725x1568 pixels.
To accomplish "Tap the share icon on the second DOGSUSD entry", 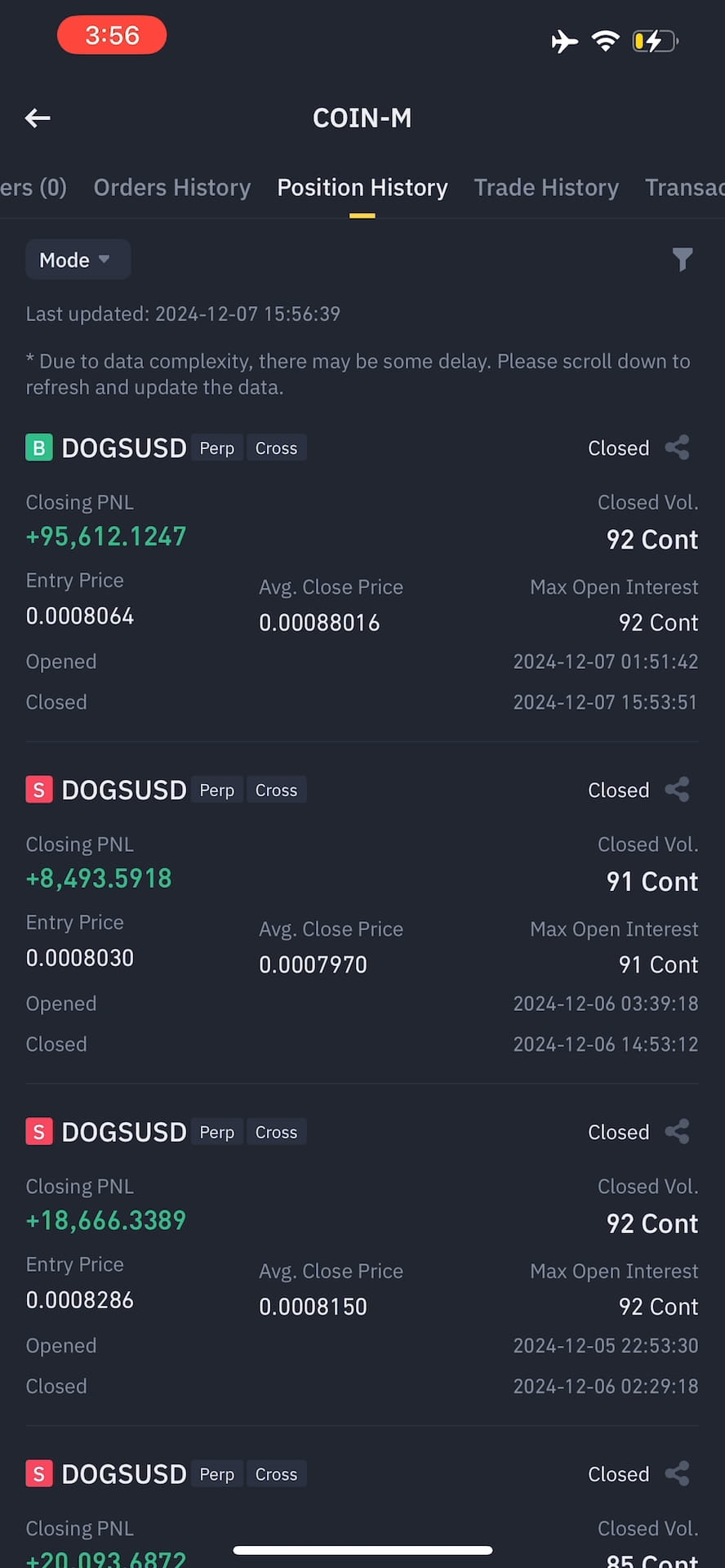I will pyautogui.click(x=677, y=789).
